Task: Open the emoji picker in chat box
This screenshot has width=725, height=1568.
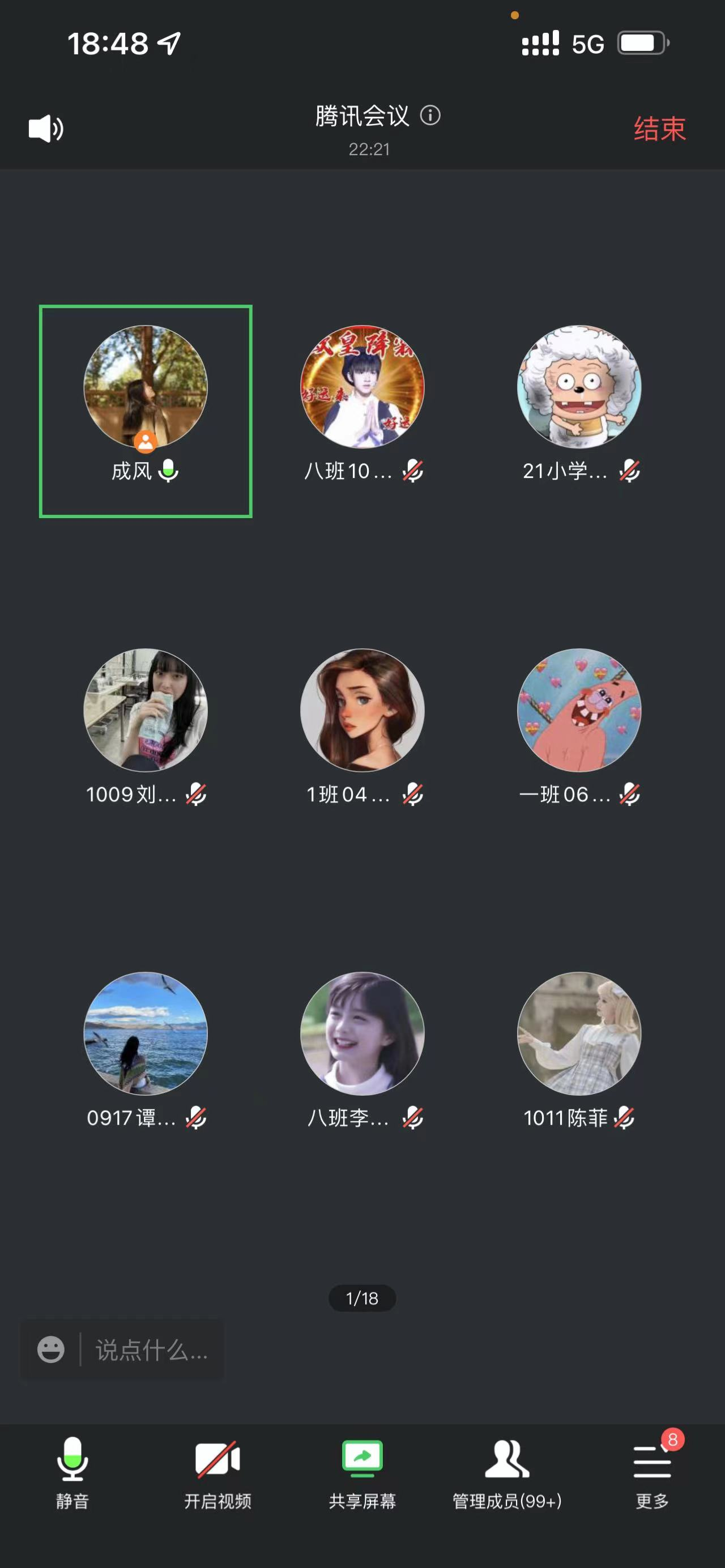Action: tap(51, 1349)
